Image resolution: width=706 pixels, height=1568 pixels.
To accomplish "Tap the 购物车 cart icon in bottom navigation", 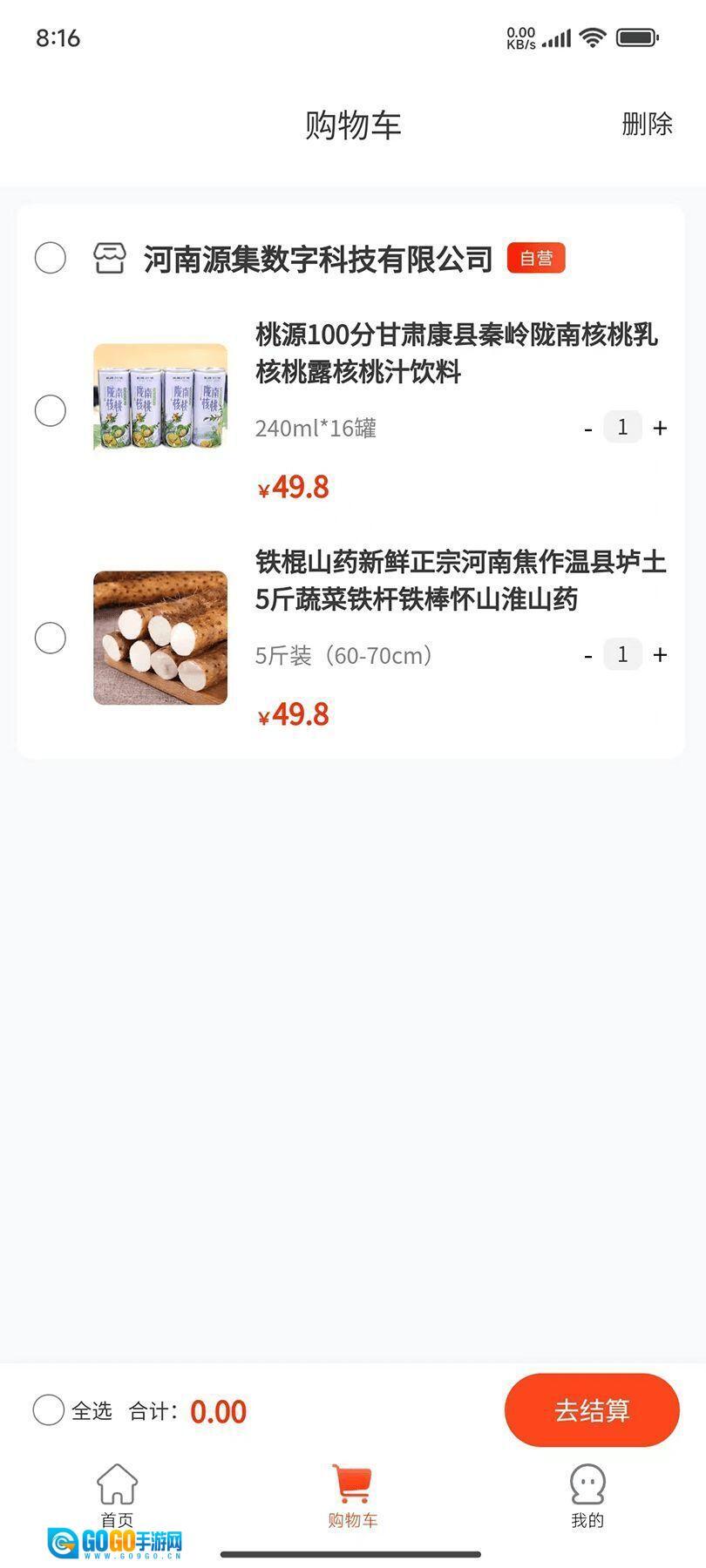I will tap(352, 1483).
